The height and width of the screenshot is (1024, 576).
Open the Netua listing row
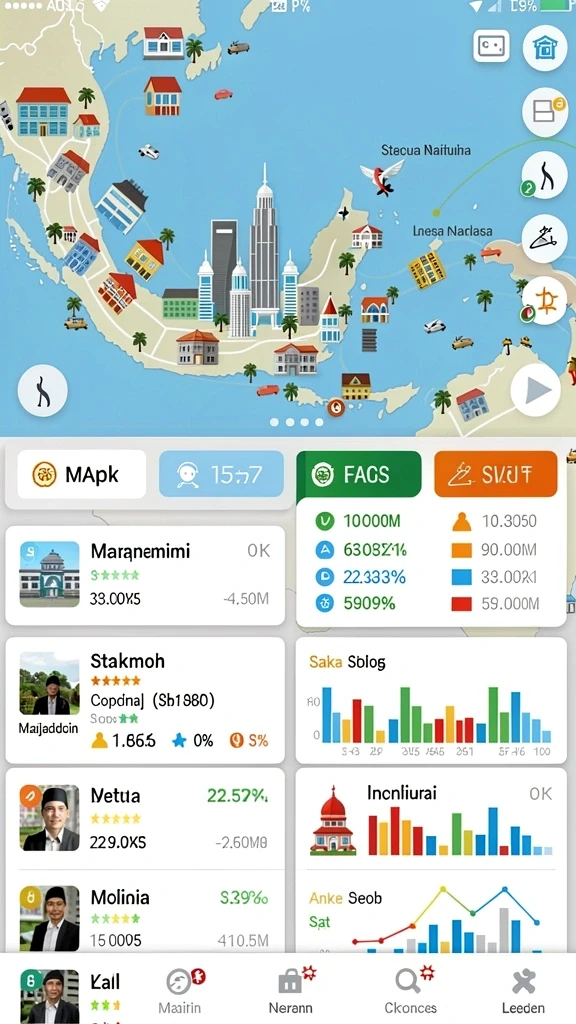(x=145, y=818)
